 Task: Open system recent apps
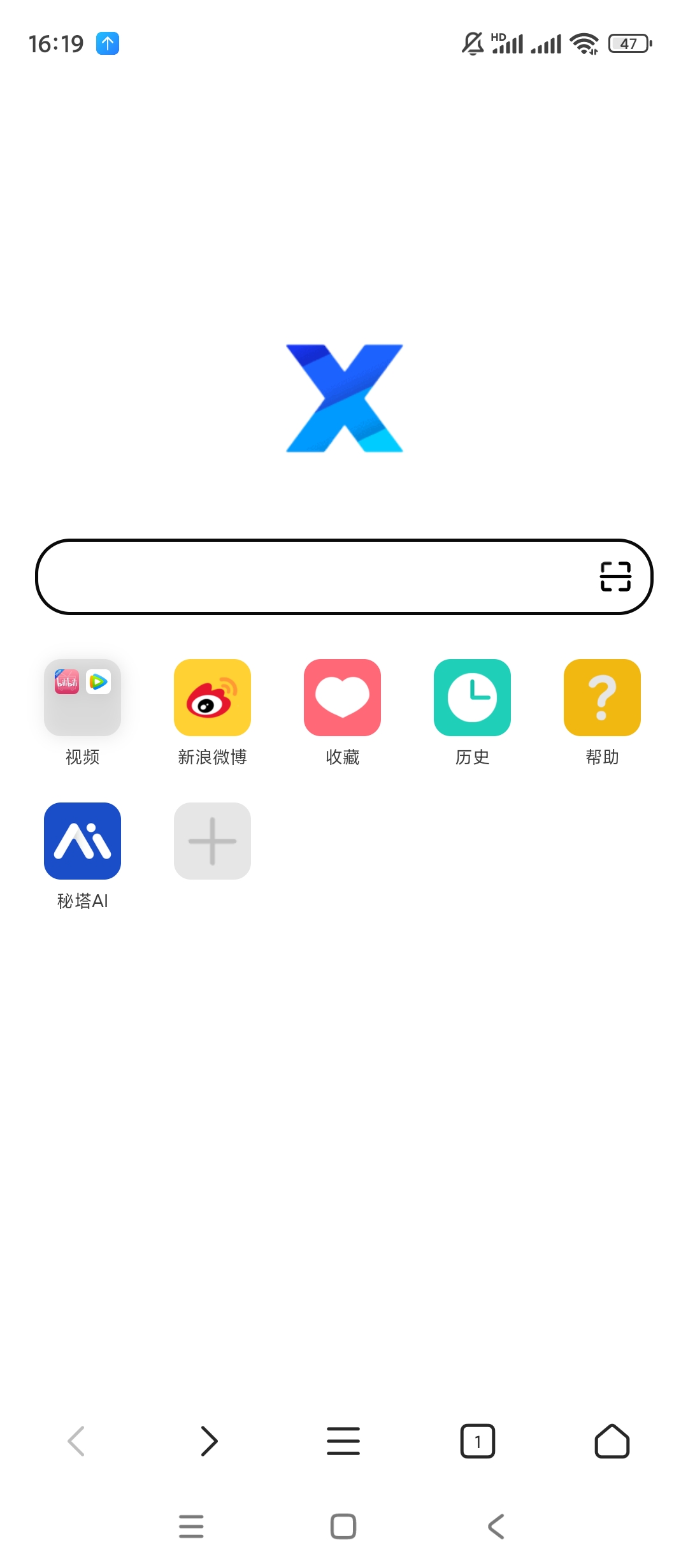(x=191, y=1527)
